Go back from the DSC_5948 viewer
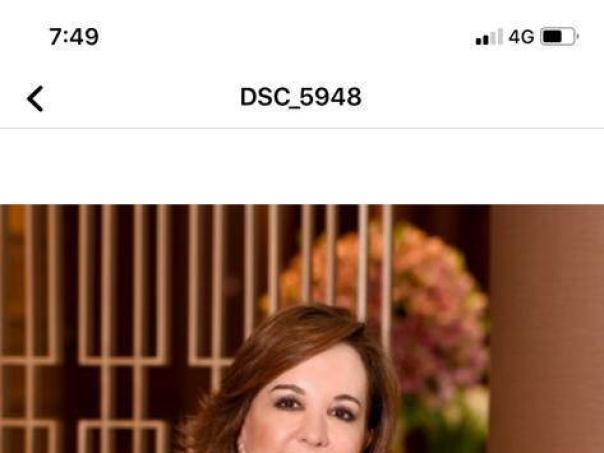Viewport: 604px width, 453px height. tap(35, 98)
